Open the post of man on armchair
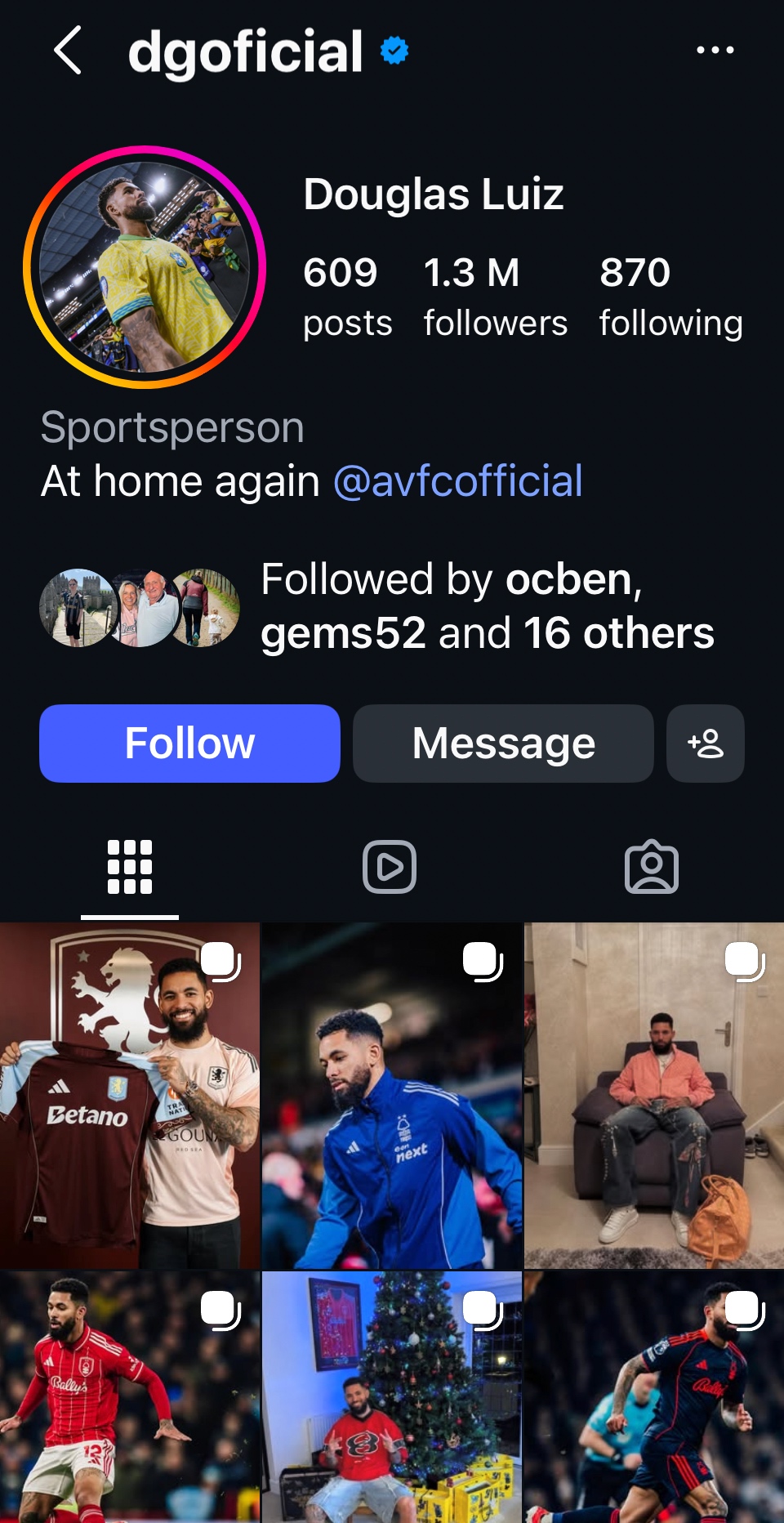Image resolution: width=784 pixels, height=1523 pixels. pos(654,1096)
